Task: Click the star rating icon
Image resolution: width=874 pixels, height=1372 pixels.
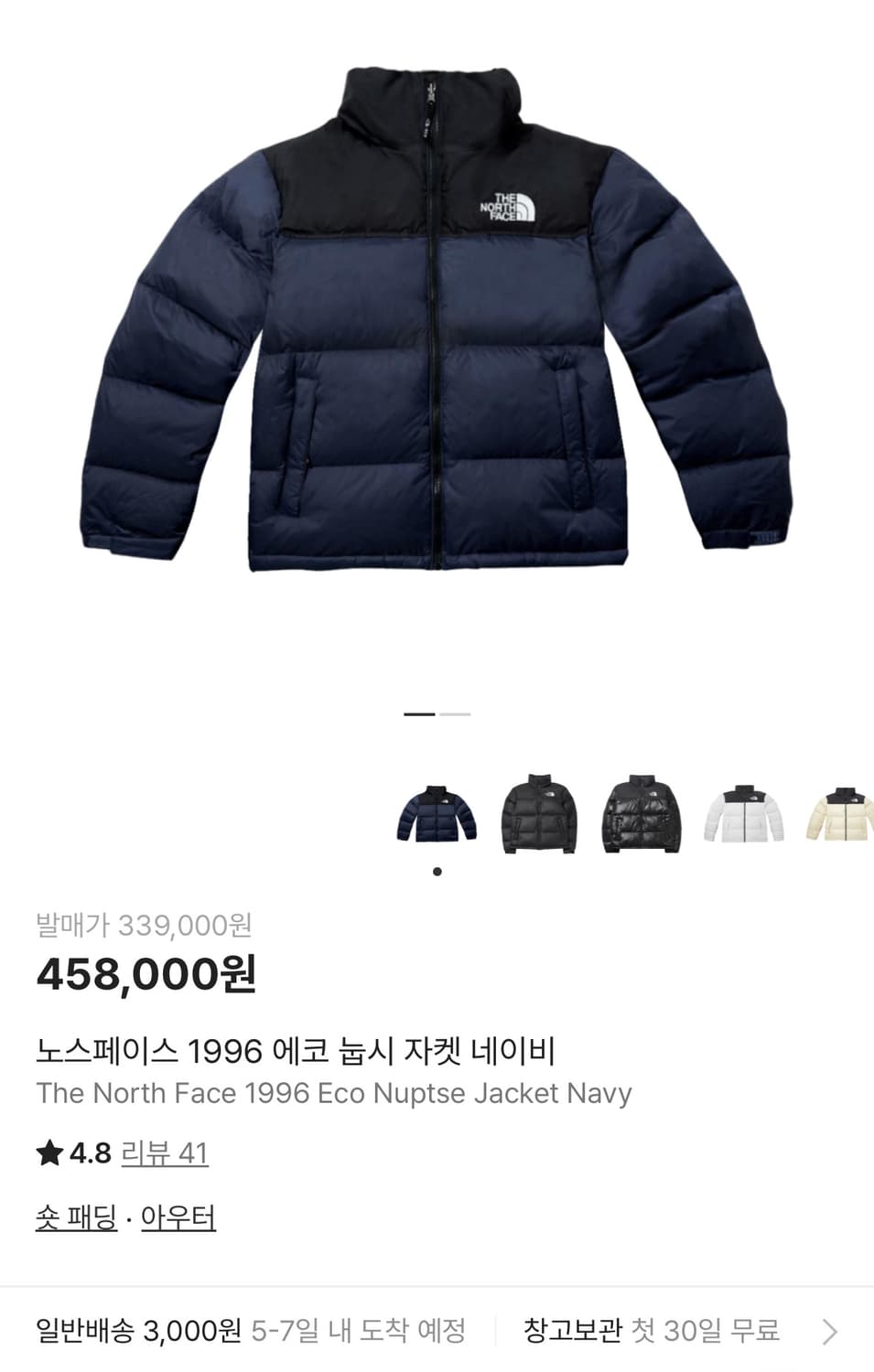Action: 47,1155
